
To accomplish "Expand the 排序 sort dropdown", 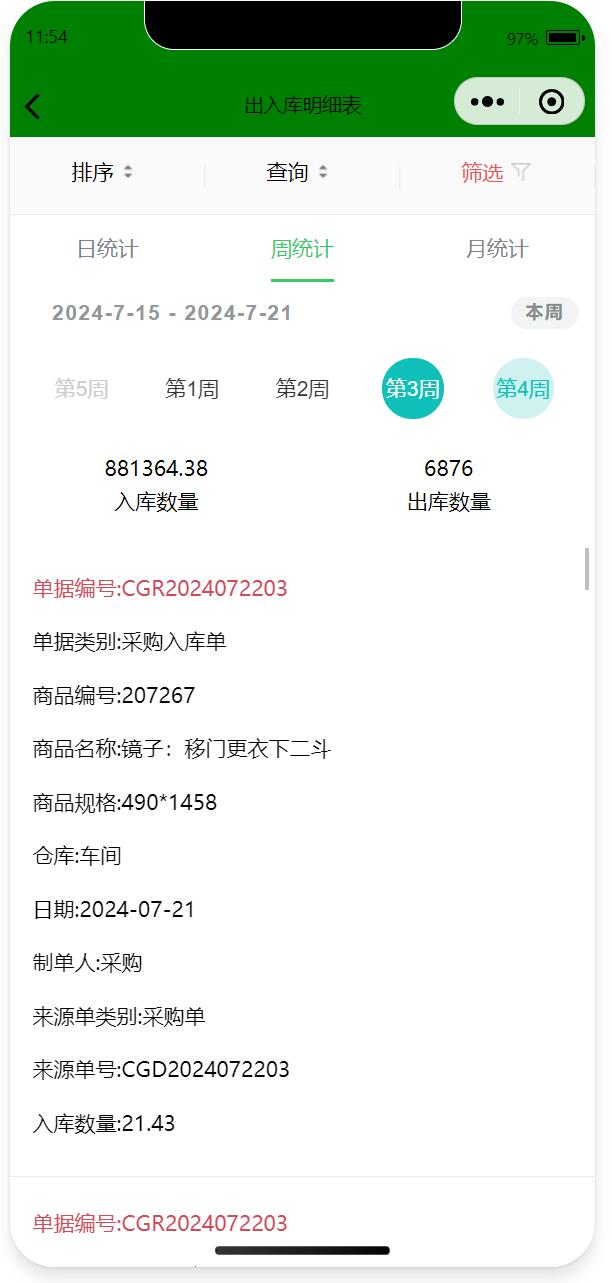I will point(102,172).
